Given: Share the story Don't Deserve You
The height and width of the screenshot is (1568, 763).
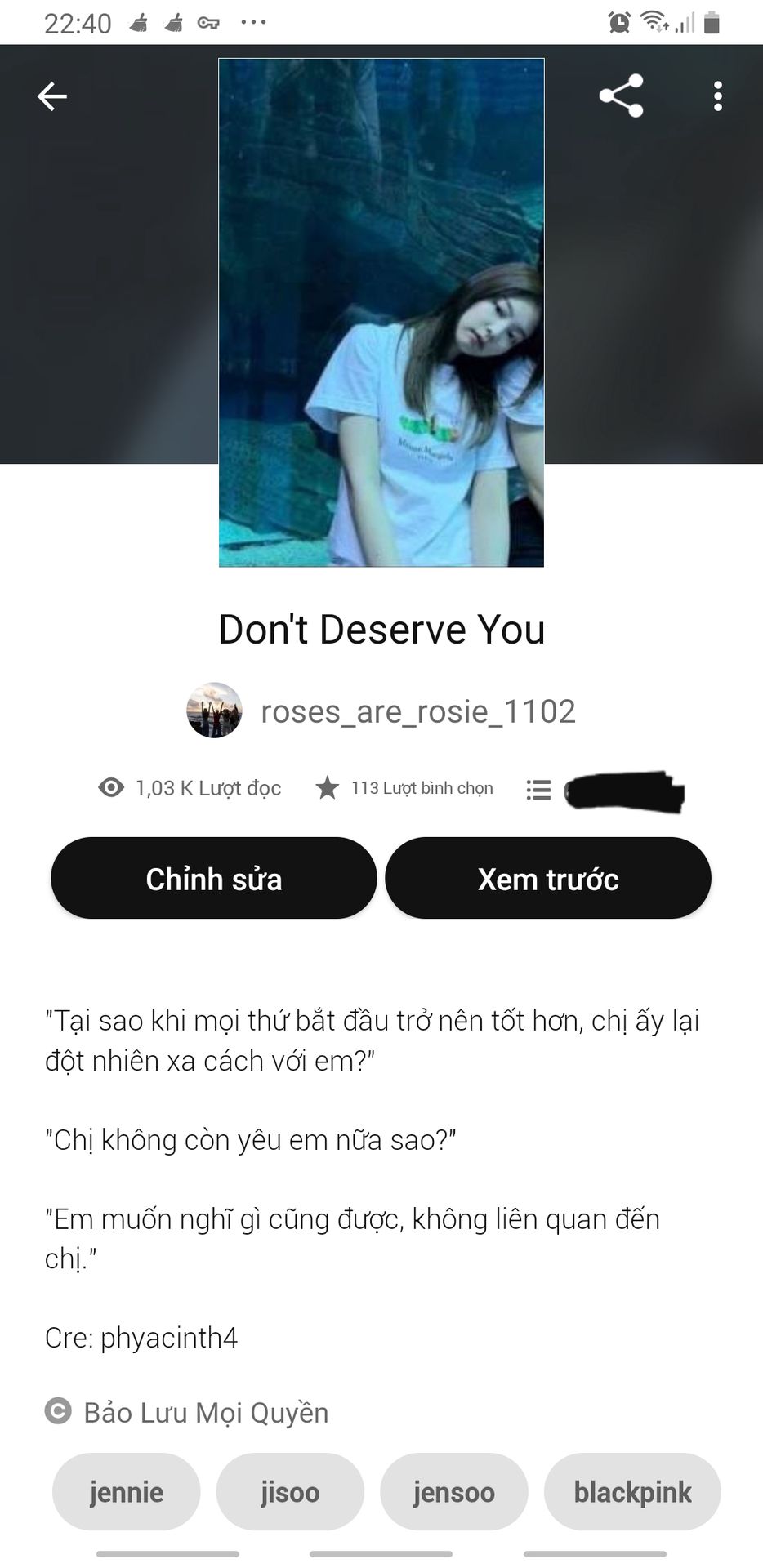Looking at the screenshot, I should [622, 96].
